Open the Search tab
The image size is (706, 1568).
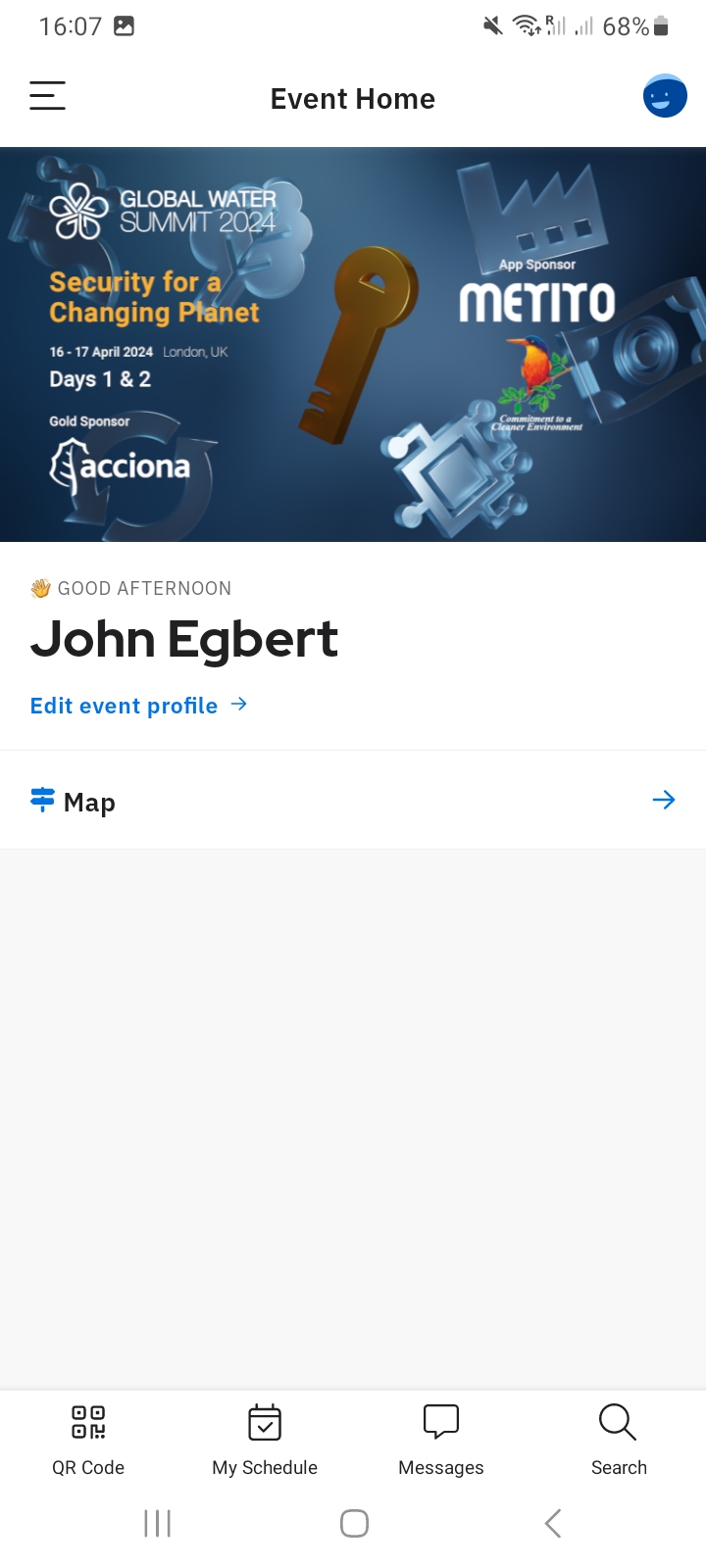618,1439
